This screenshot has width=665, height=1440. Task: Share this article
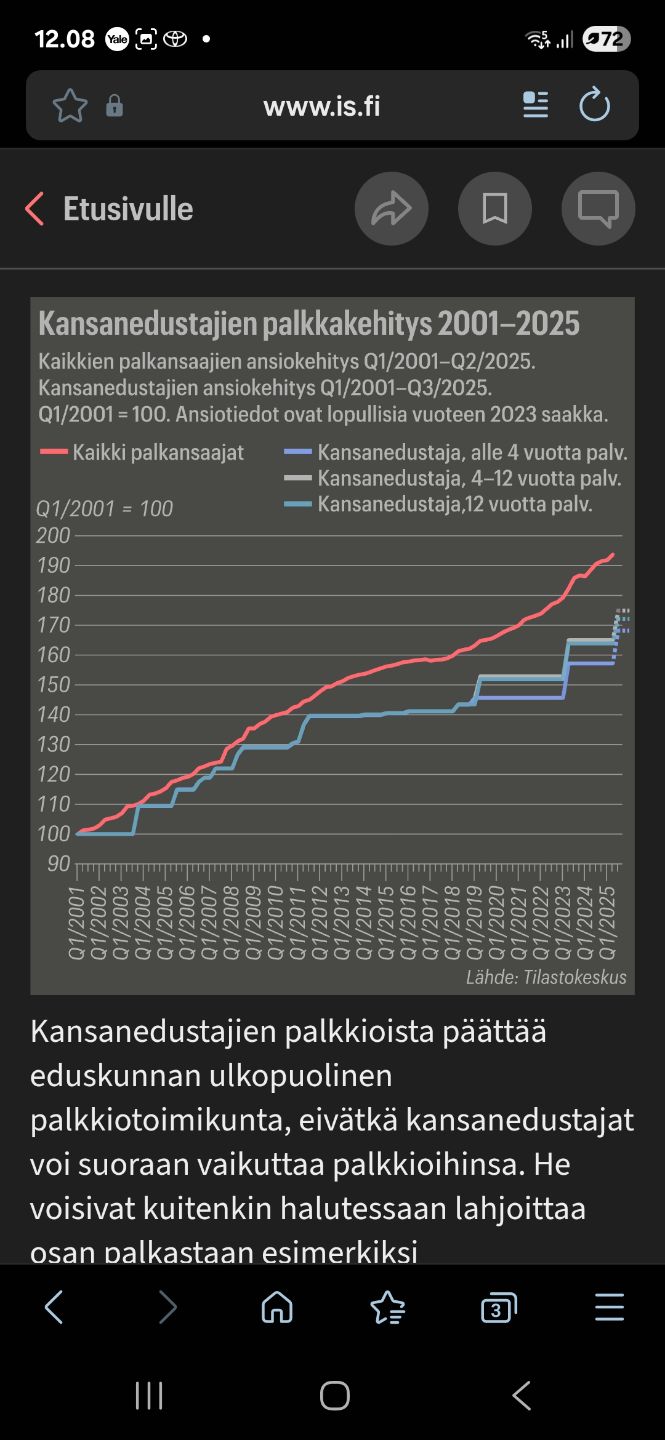click(x=391, y=209)
